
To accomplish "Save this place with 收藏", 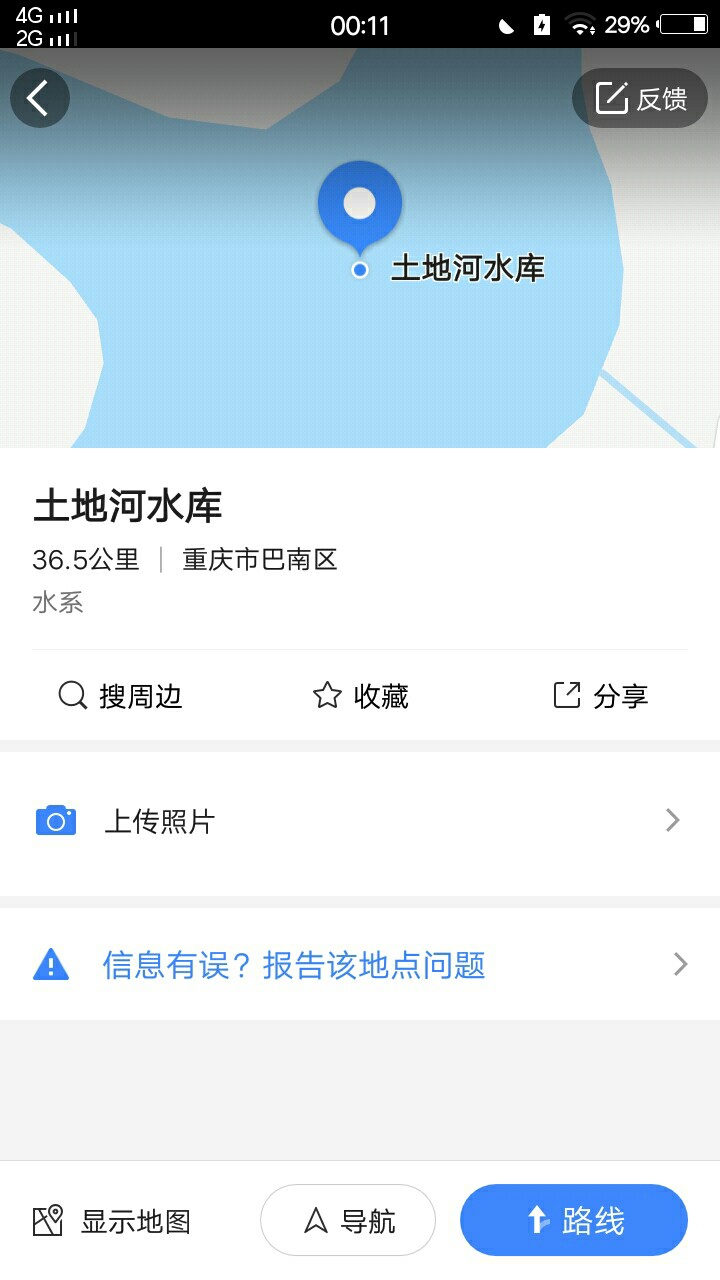I will [x=361, y=695].
